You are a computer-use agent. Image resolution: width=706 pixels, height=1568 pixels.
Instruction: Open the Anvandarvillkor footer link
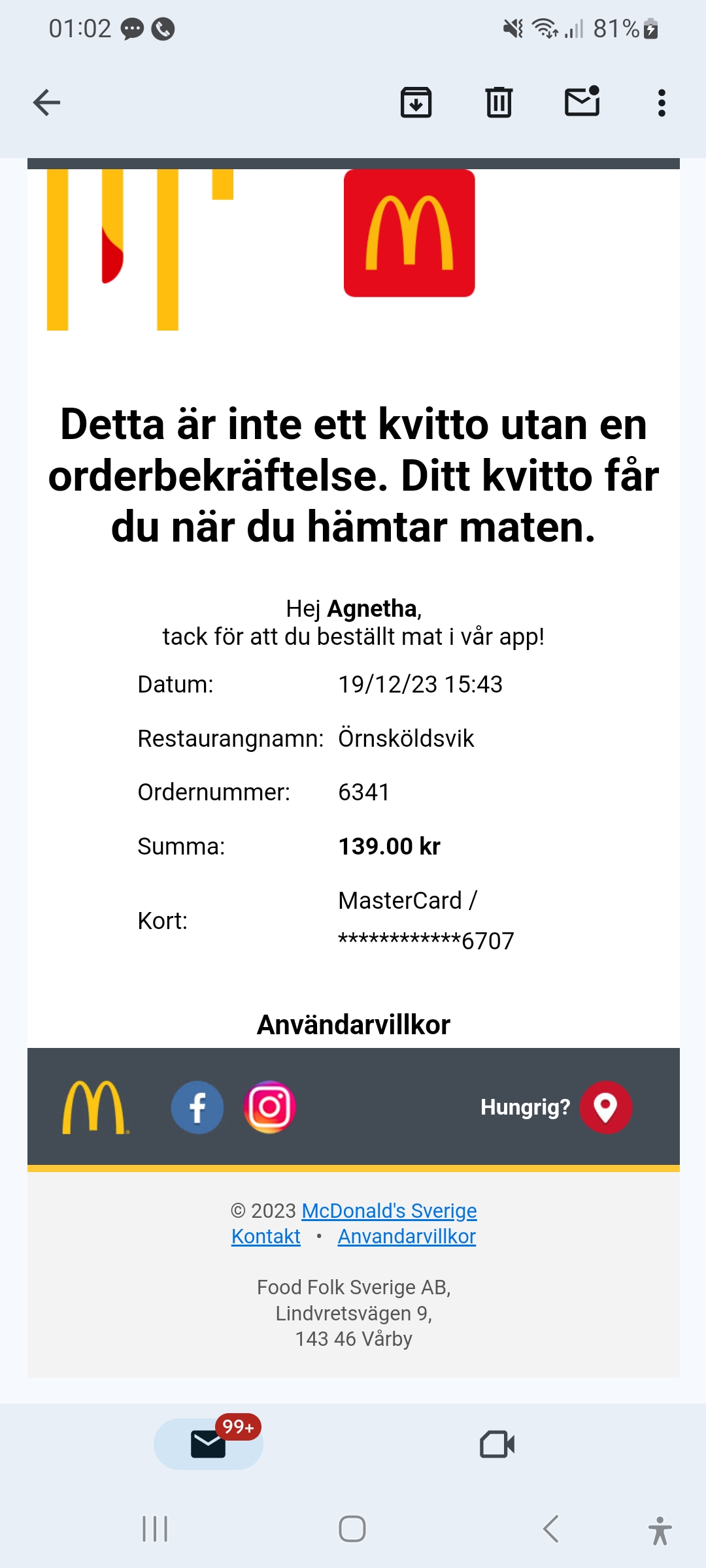click(x=407, y=1236)
